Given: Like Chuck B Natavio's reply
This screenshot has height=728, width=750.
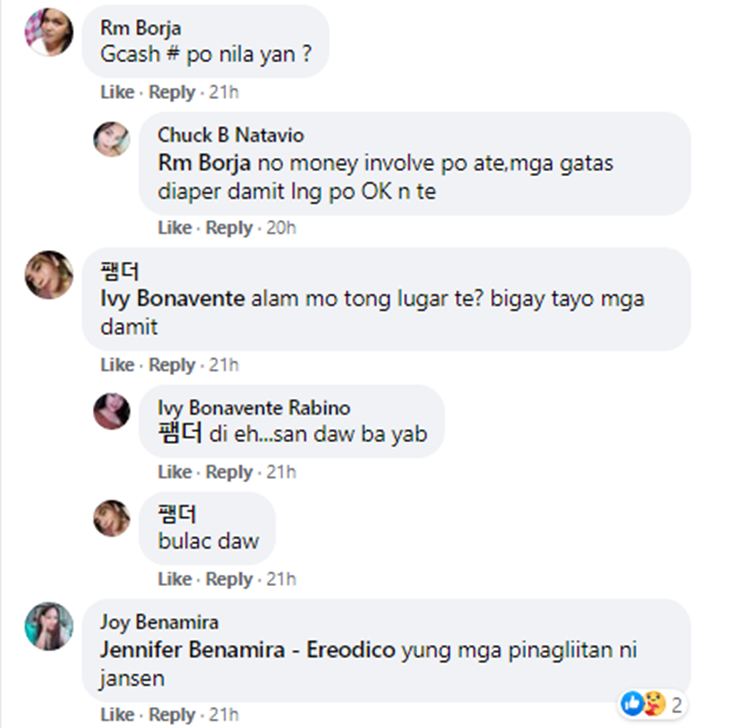Looking at the screenshot, I should pyautogui.click(x=173, y=228).
